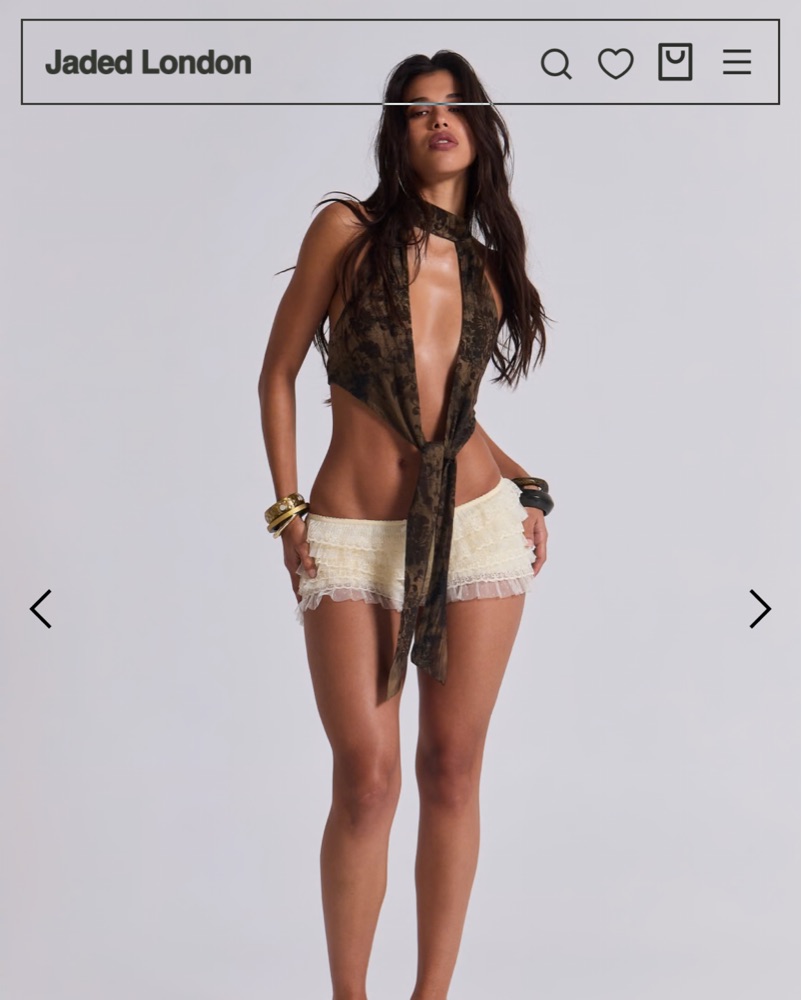
Task: Open the wishlist heart
Action: click(x=615, y=64)
